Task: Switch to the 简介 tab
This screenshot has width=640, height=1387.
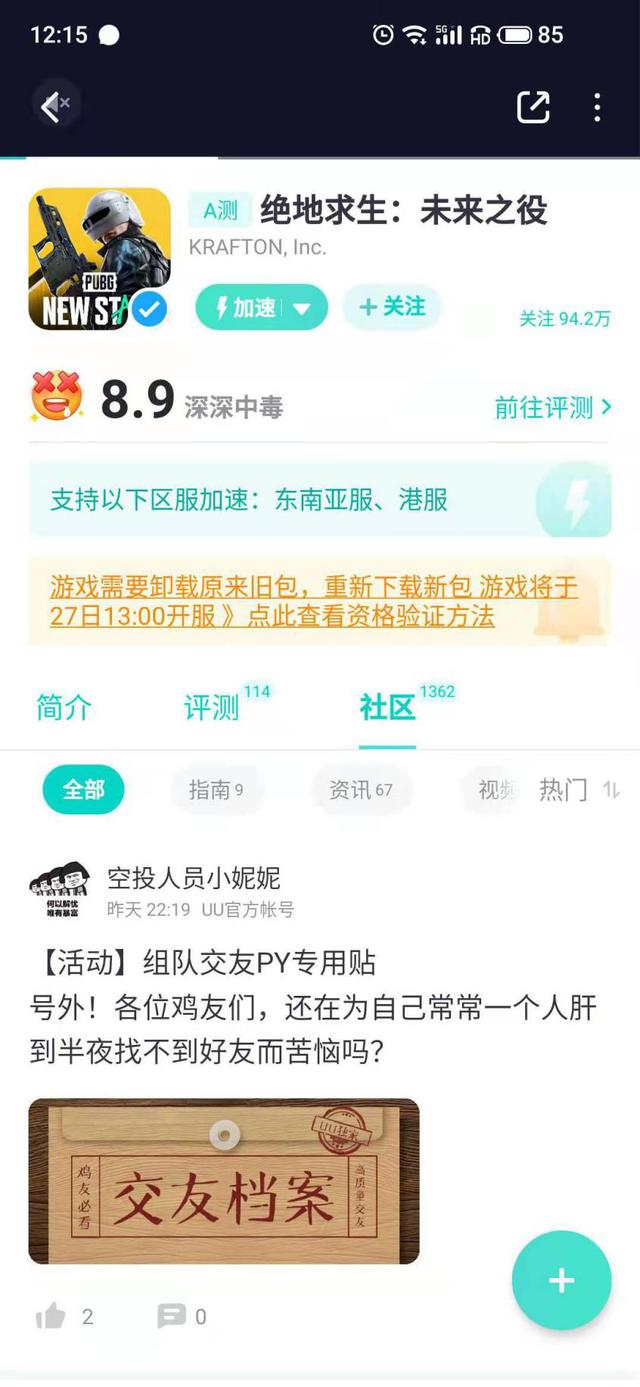Action: [x=64, y=707]
